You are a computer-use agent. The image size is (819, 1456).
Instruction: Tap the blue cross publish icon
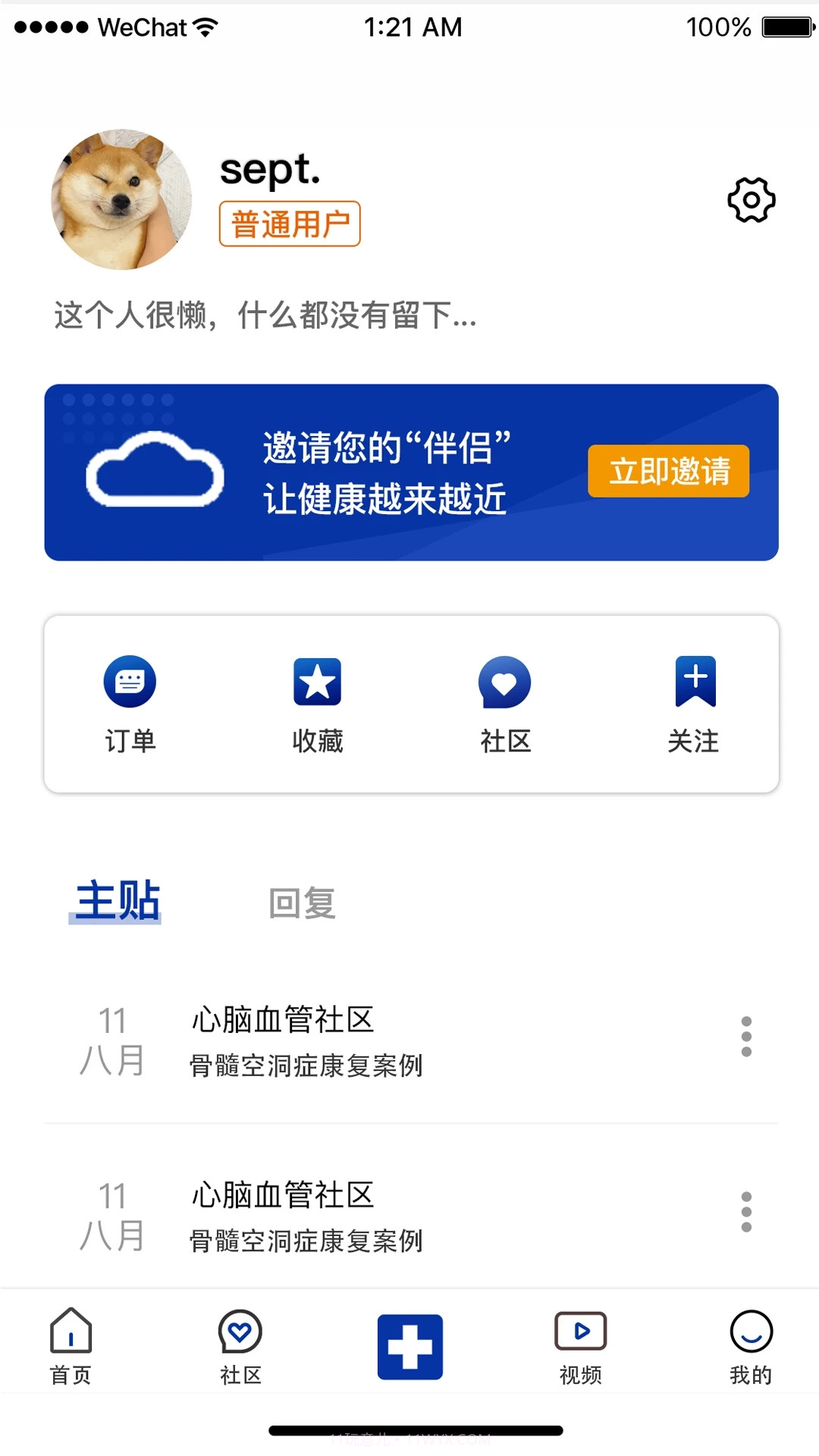(409, 1346)
